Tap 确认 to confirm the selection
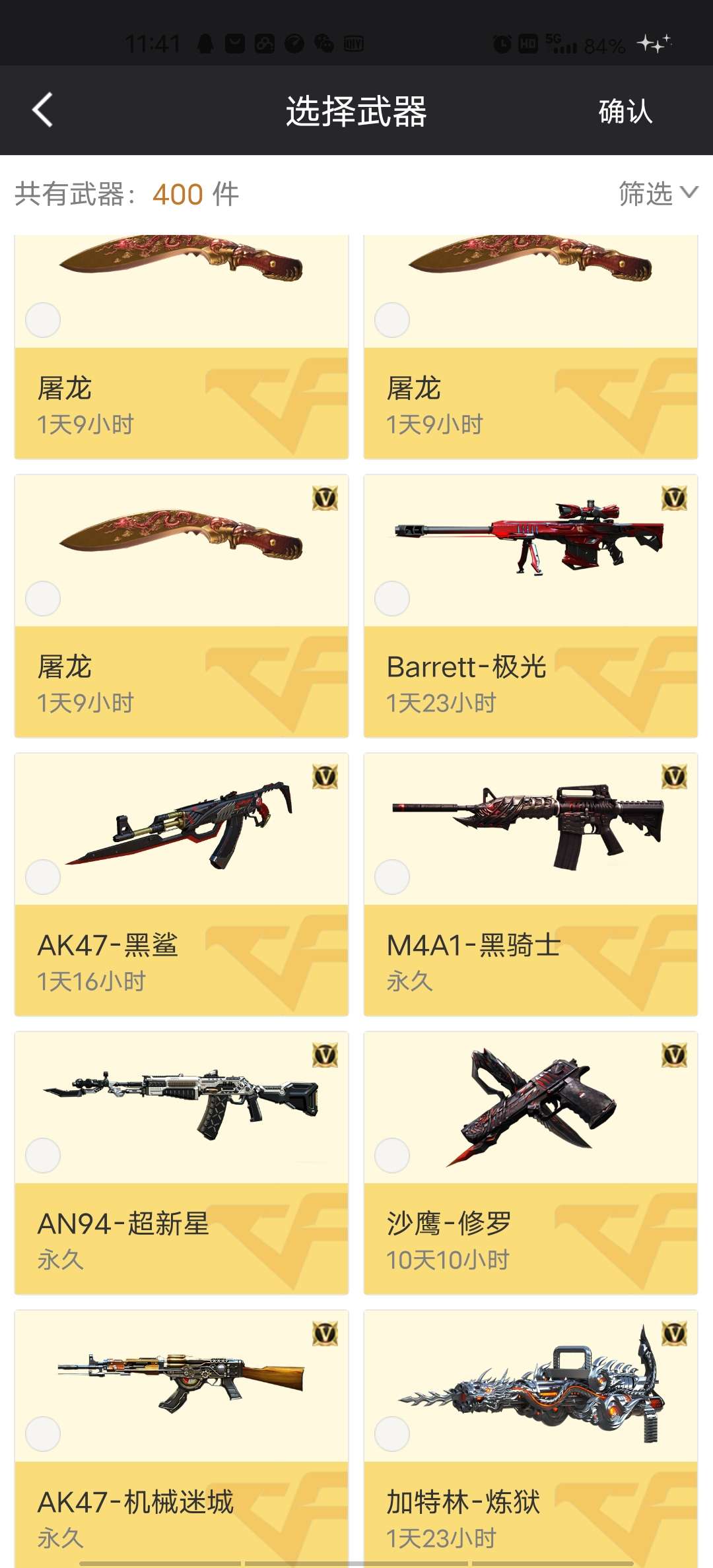713x1568 pixels. pos(625,111)
